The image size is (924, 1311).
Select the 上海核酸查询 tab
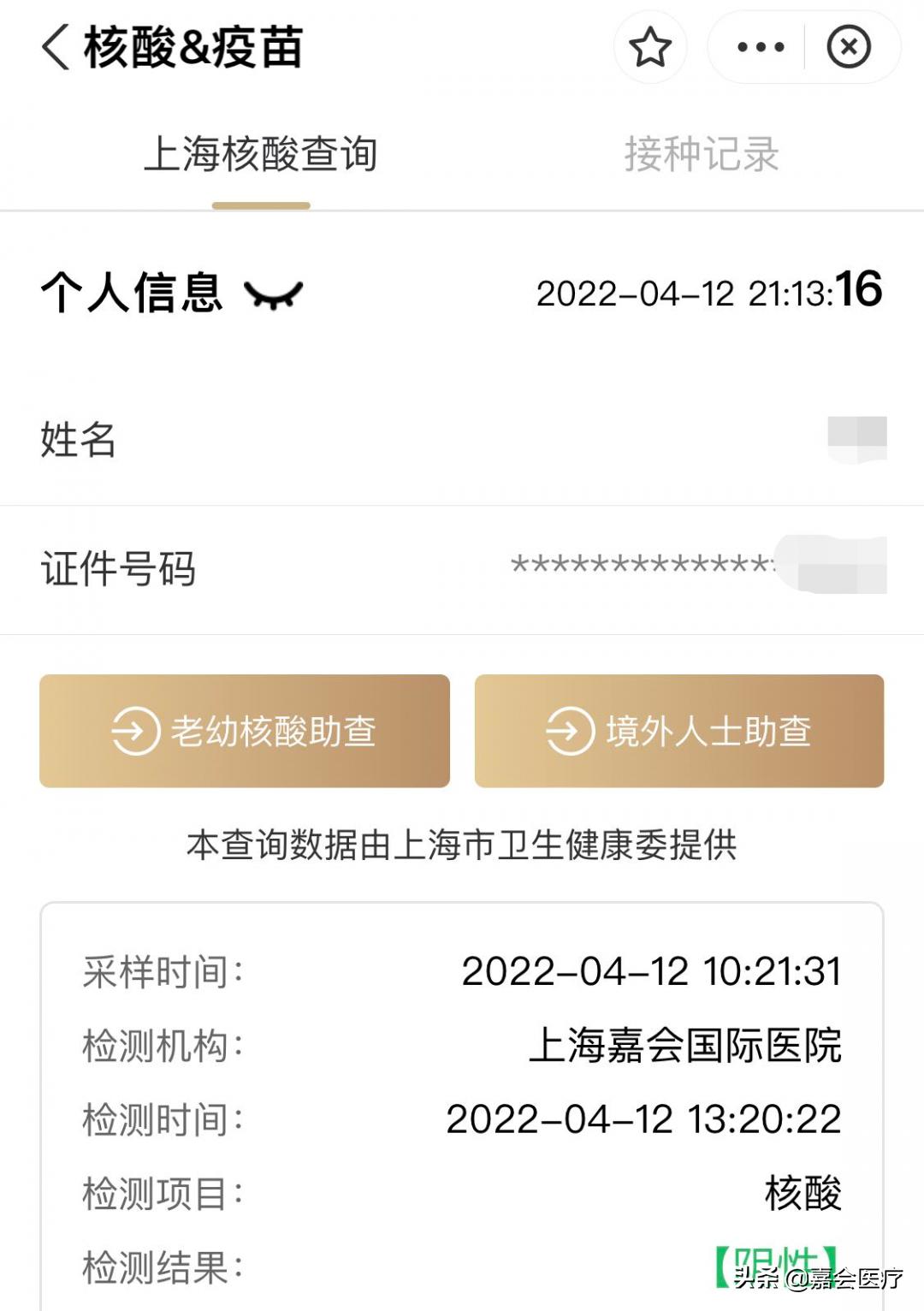pyautogui.click(x=261, y=152)
